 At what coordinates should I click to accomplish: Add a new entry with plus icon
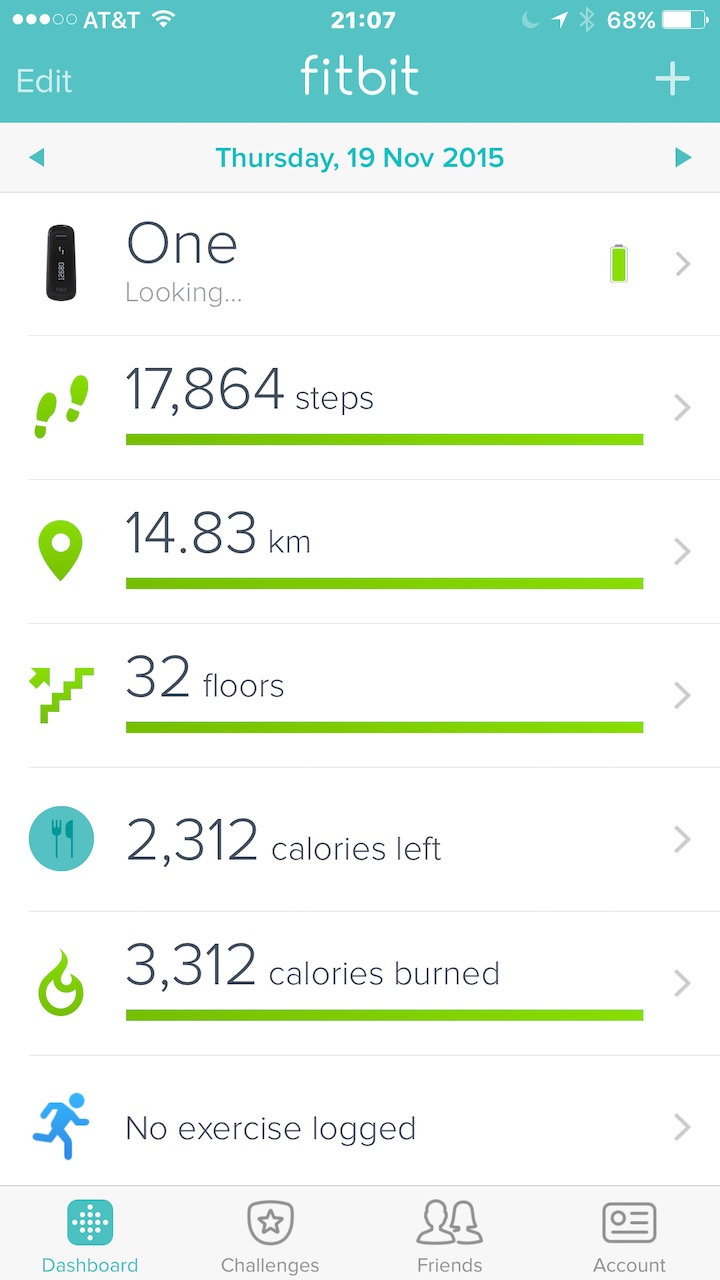click(x=672, y=79)
